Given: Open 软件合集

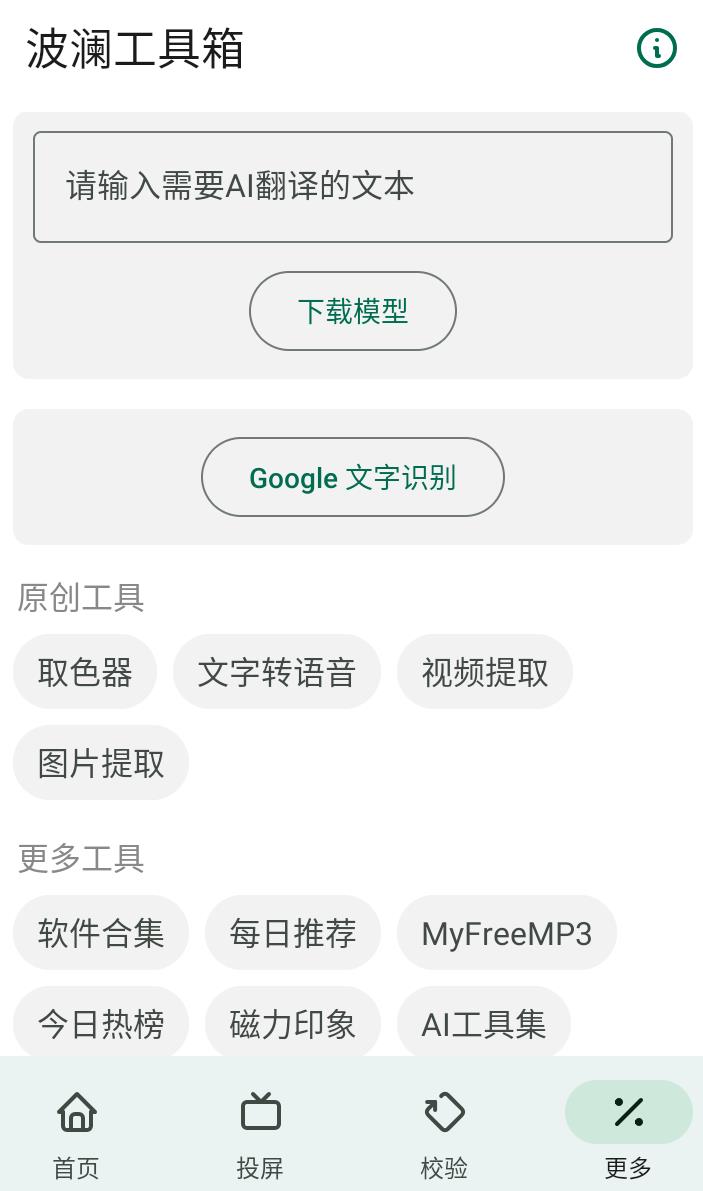Looking at the screenshot, I should (x=101, y=933).
